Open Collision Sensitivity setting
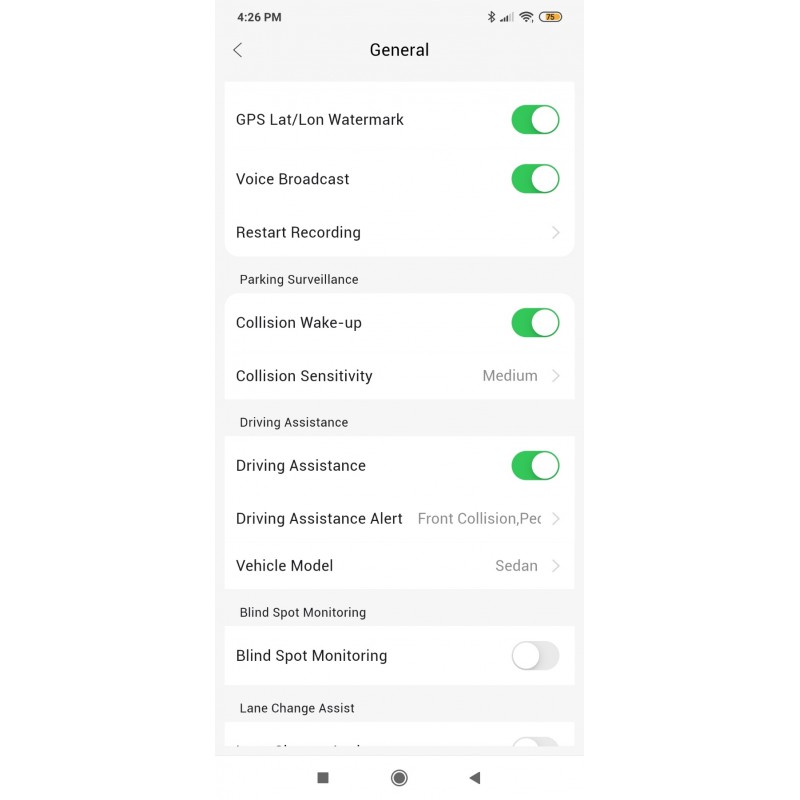The height and width of the screenshot is (800, 800). [399, 376]
